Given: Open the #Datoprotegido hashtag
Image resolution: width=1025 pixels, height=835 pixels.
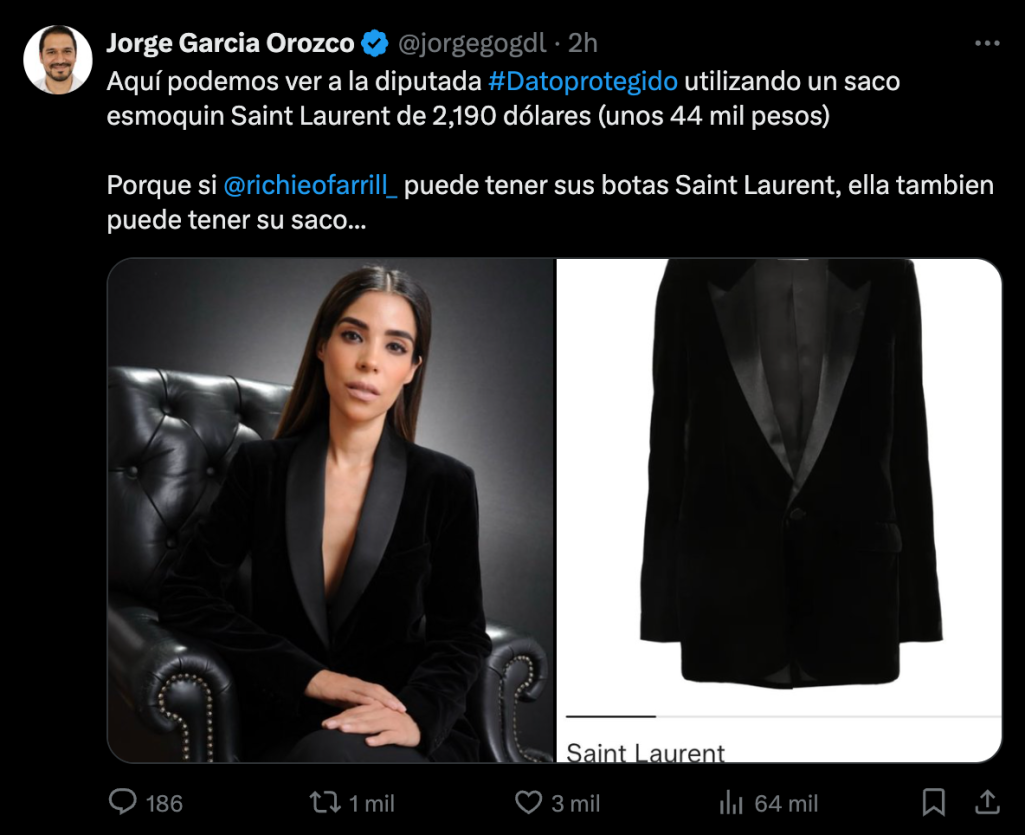Looking at the screenshot, I should 583,82.
